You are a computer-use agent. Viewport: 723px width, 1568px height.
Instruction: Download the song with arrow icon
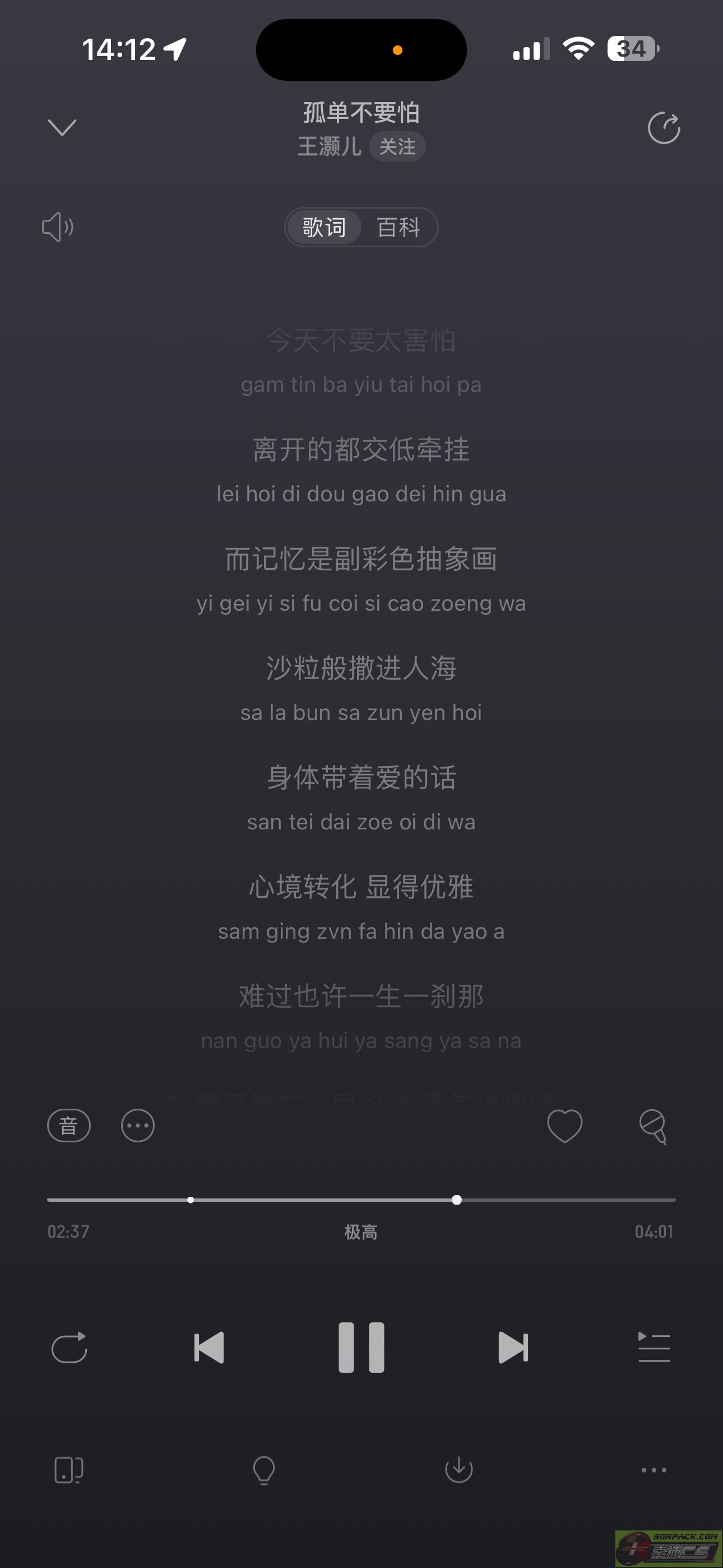point(459,1470)
